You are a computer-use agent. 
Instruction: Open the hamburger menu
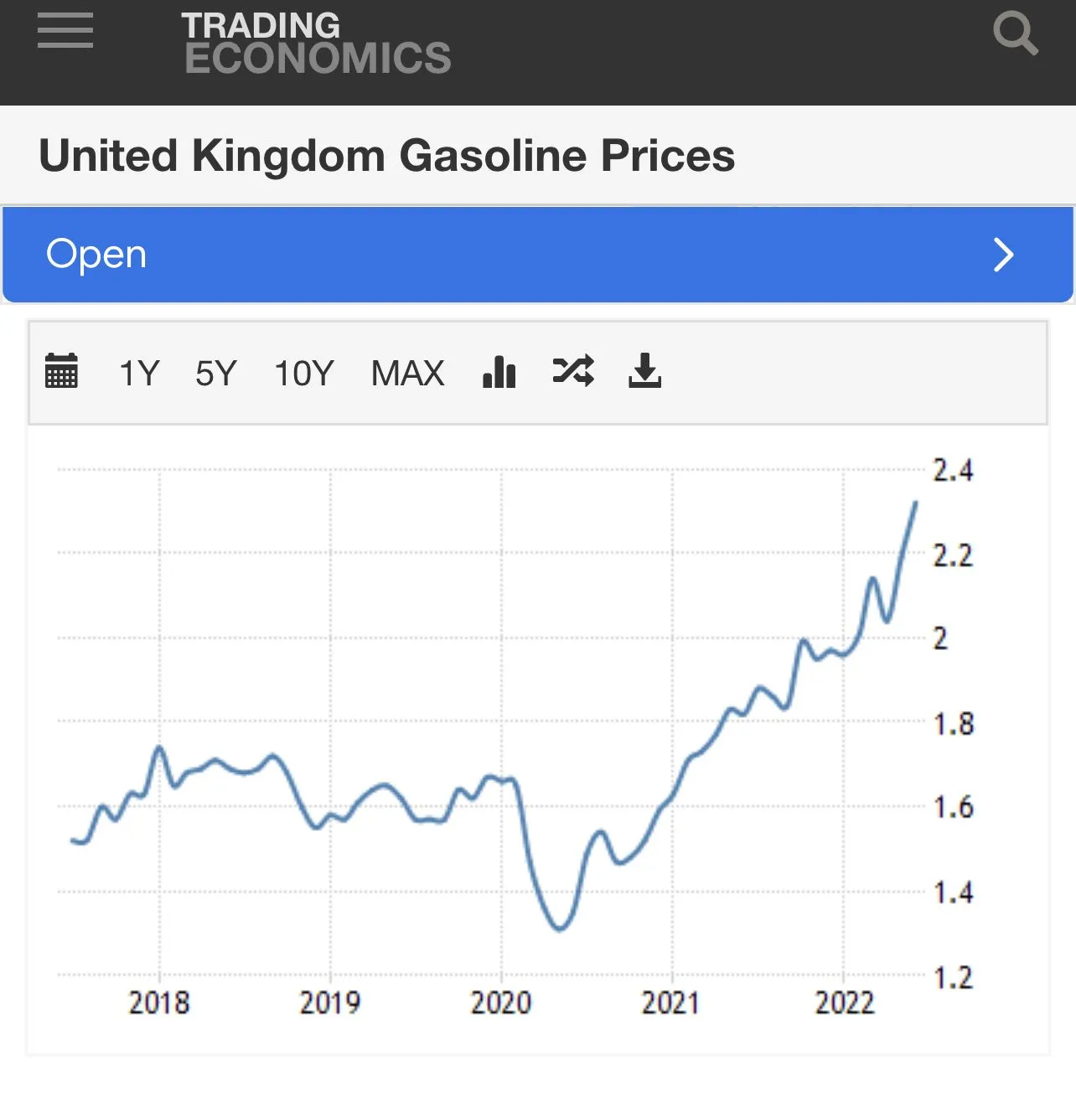(65, 31)
